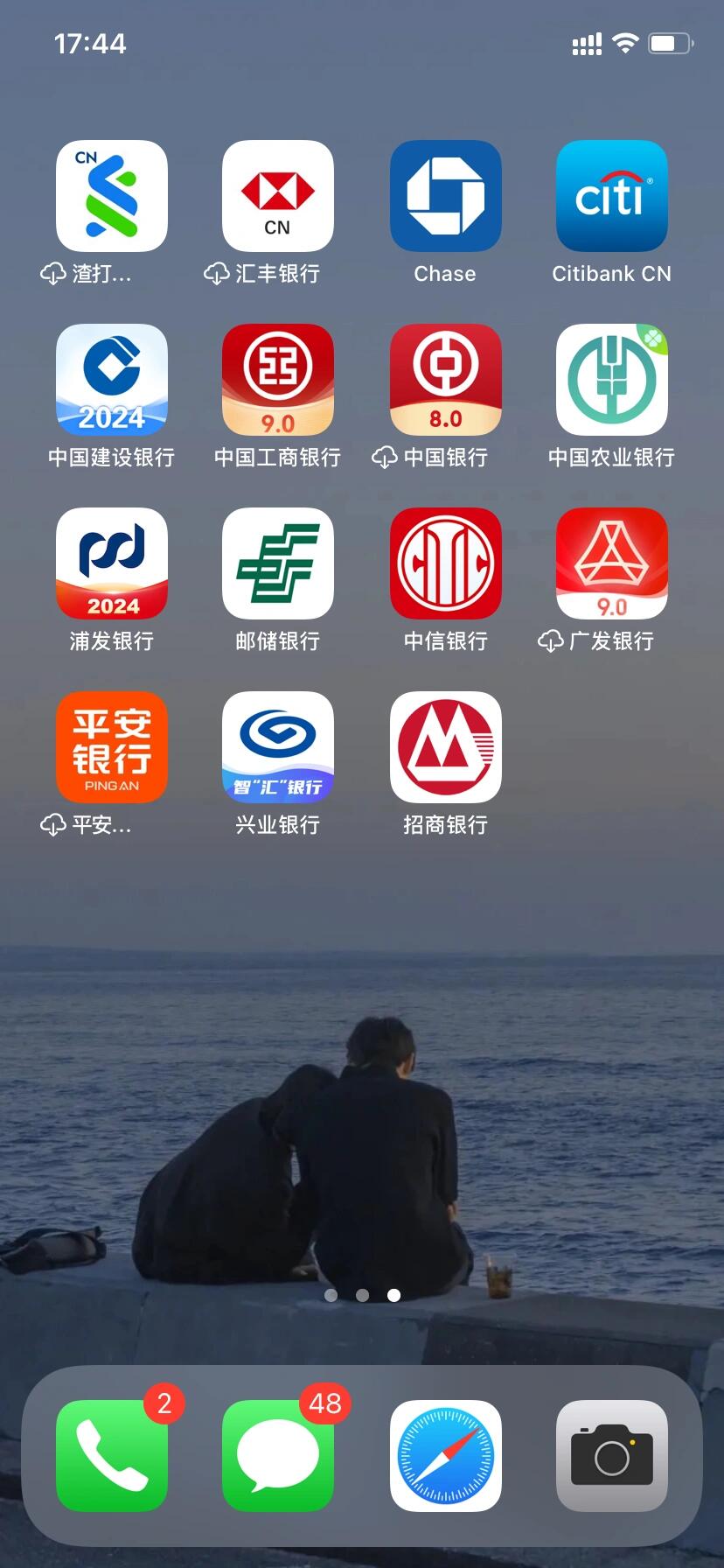Open the Phone app in the dock
The image size is (724, 1568).
[x=112, y=1455]
